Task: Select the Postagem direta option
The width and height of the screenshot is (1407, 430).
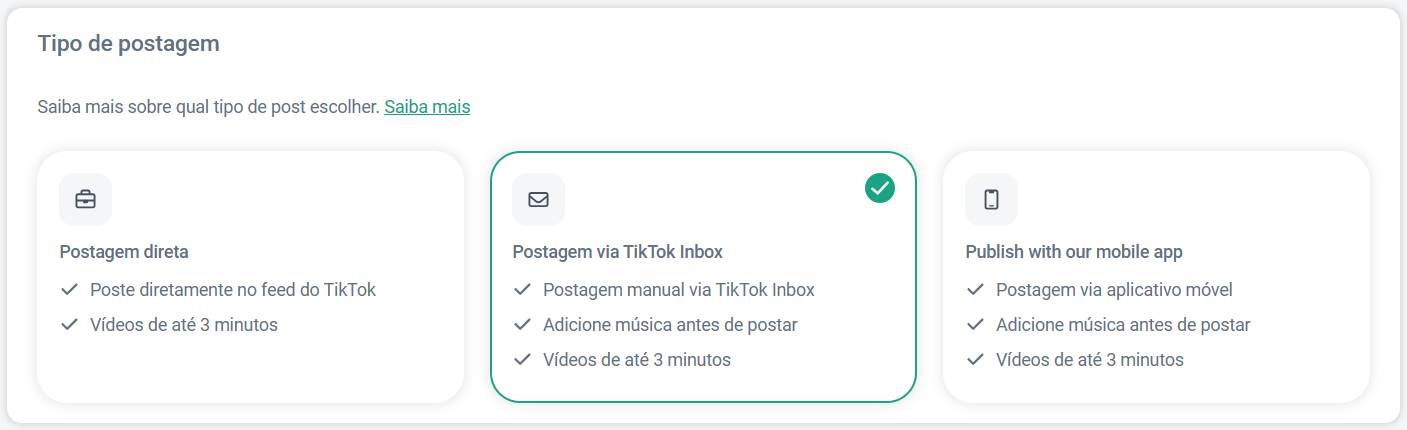Action: point(250,277)
